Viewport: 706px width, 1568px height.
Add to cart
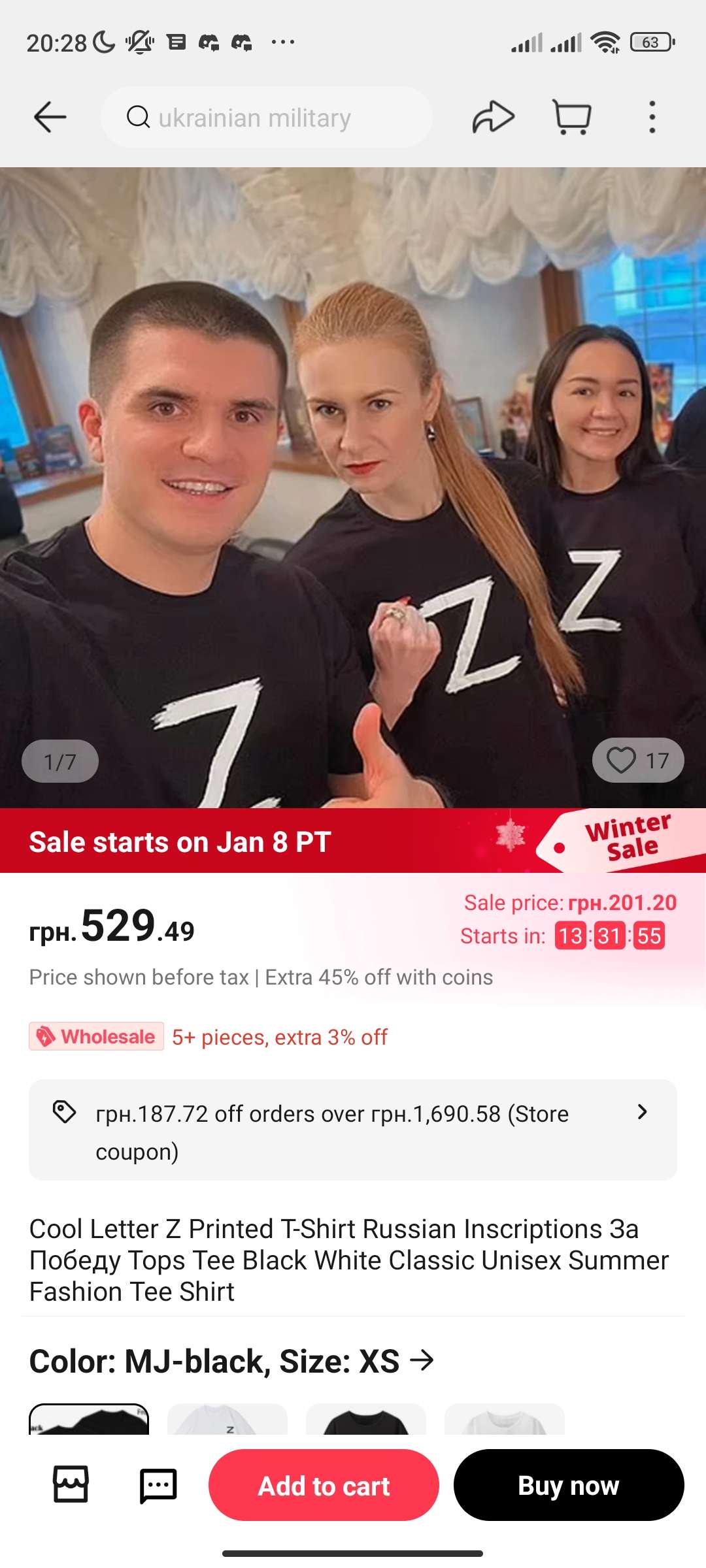324,1485
